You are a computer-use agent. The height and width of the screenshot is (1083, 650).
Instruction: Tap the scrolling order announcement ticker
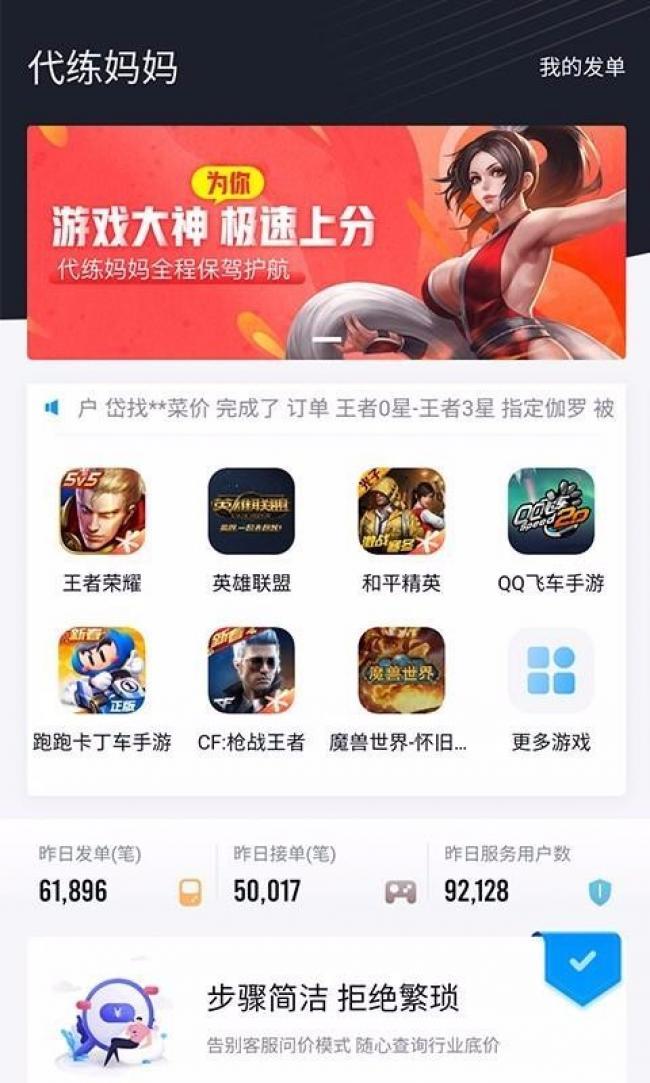pyautogui.click(x=345, y=408)
